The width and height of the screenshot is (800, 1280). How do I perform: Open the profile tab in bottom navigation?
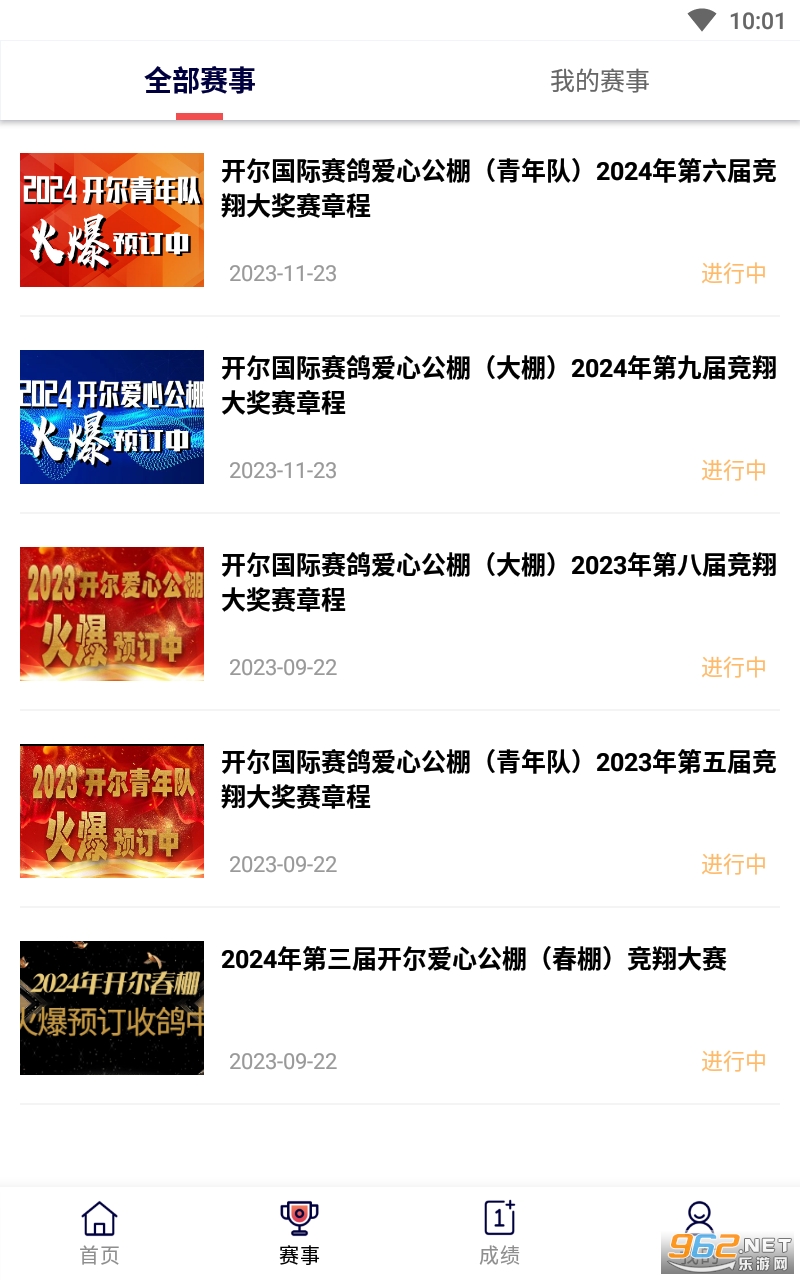point(699,1225)
